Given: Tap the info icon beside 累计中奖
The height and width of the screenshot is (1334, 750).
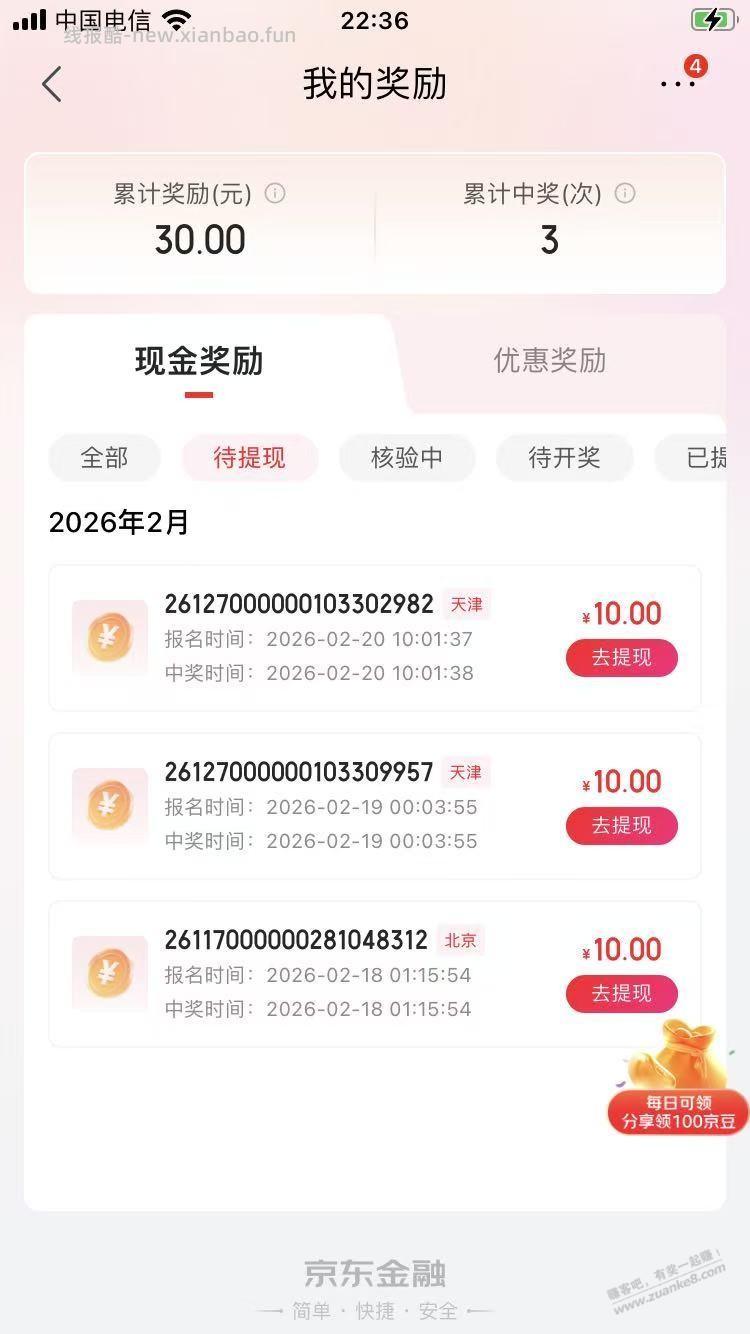Looking at the screenshot, I should pos(626,194).
